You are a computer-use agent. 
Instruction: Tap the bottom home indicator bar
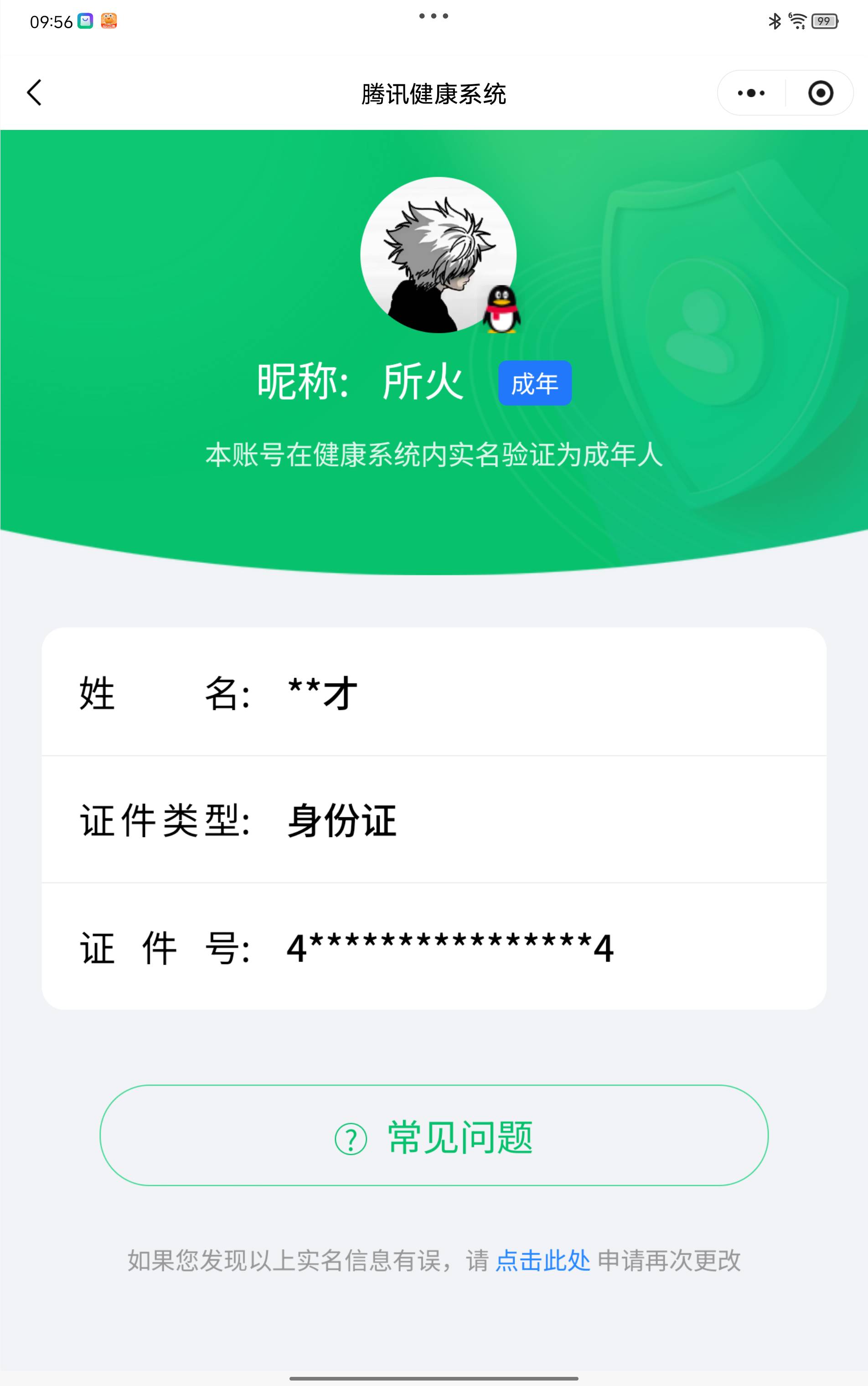(x=434, y=1379)
